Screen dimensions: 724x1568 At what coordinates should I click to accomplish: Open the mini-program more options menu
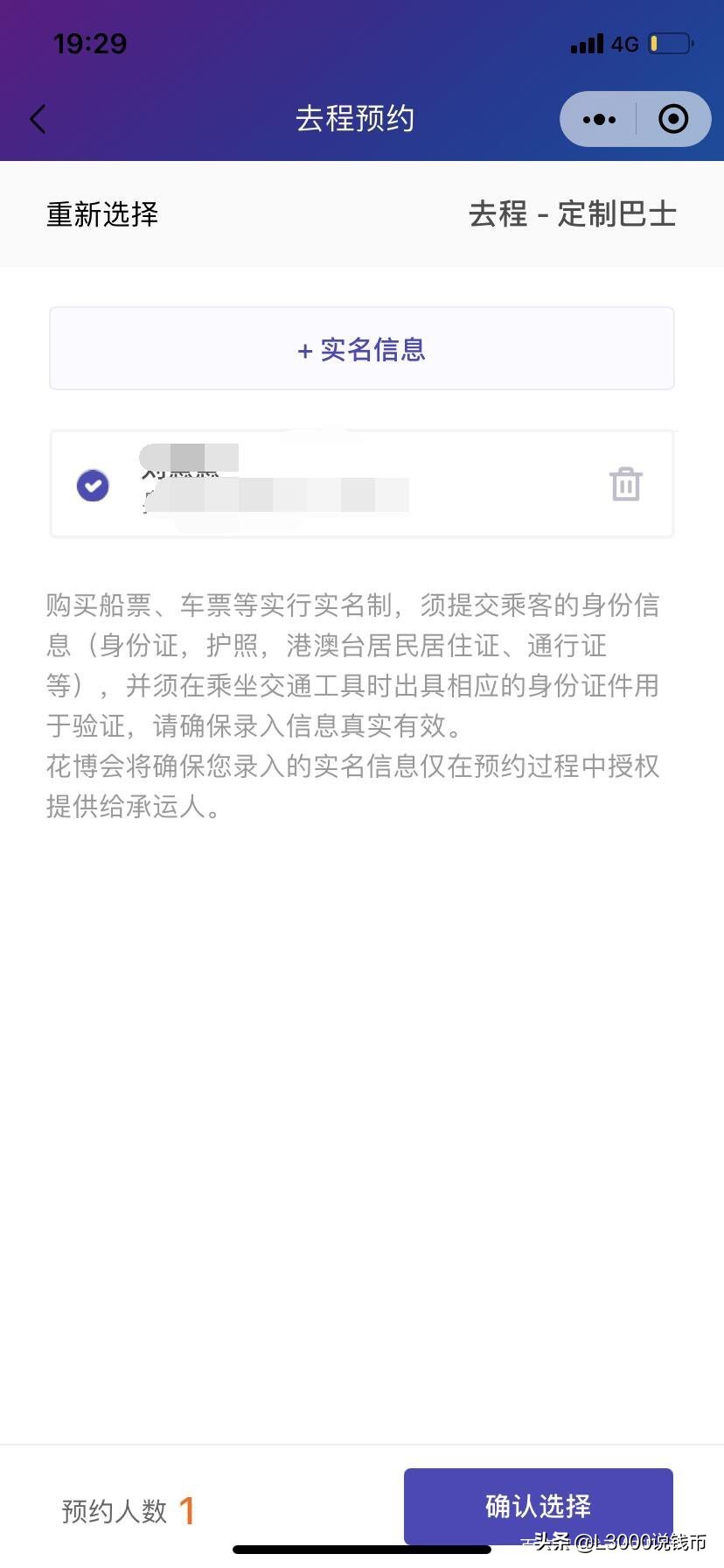[x=598, y=119]
